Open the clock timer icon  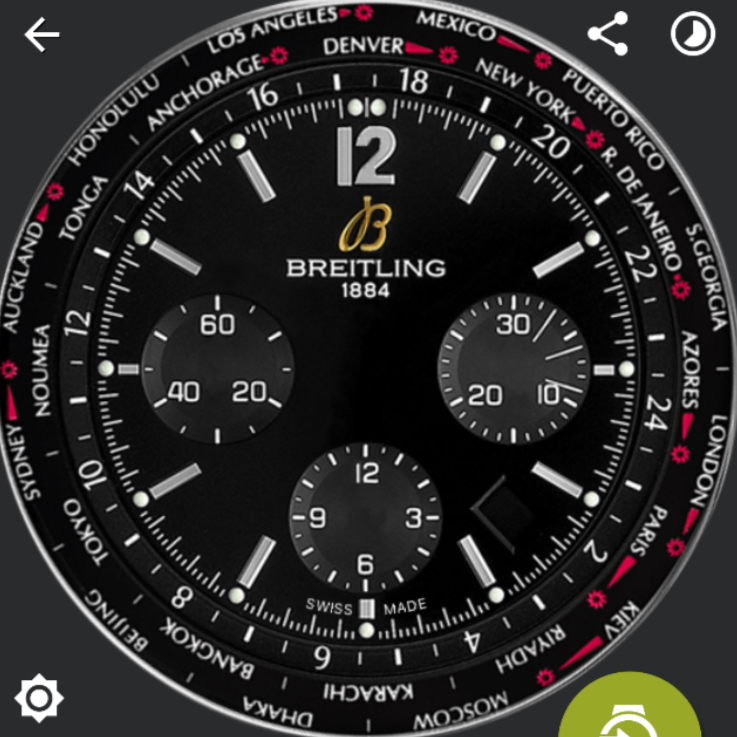click(692, 34)
